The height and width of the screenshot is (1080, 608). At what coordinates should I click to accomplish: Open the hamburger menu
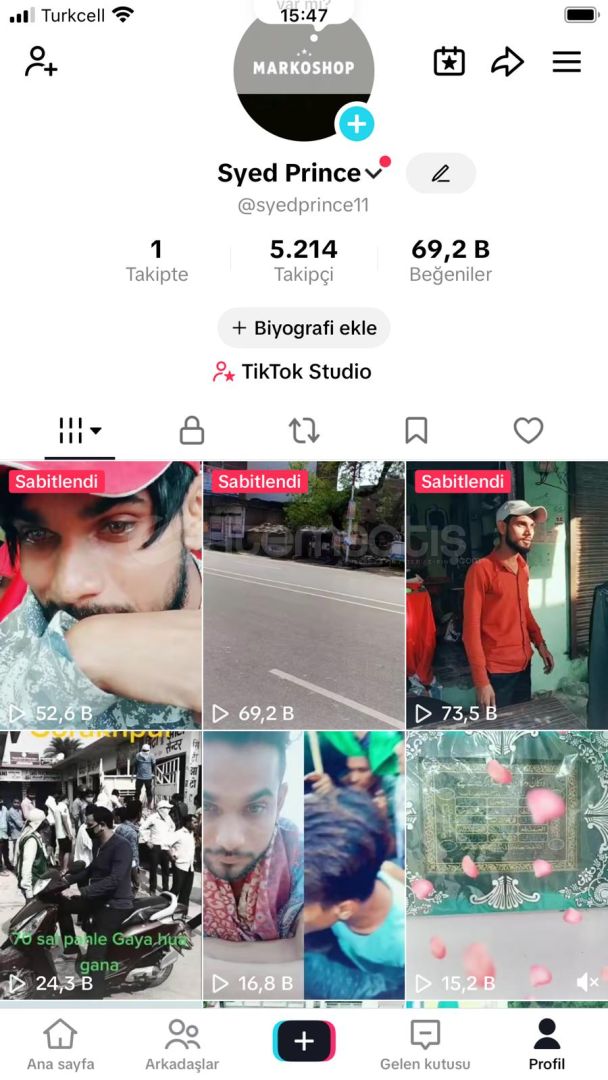pyautogui.click(x=567, y=62)
